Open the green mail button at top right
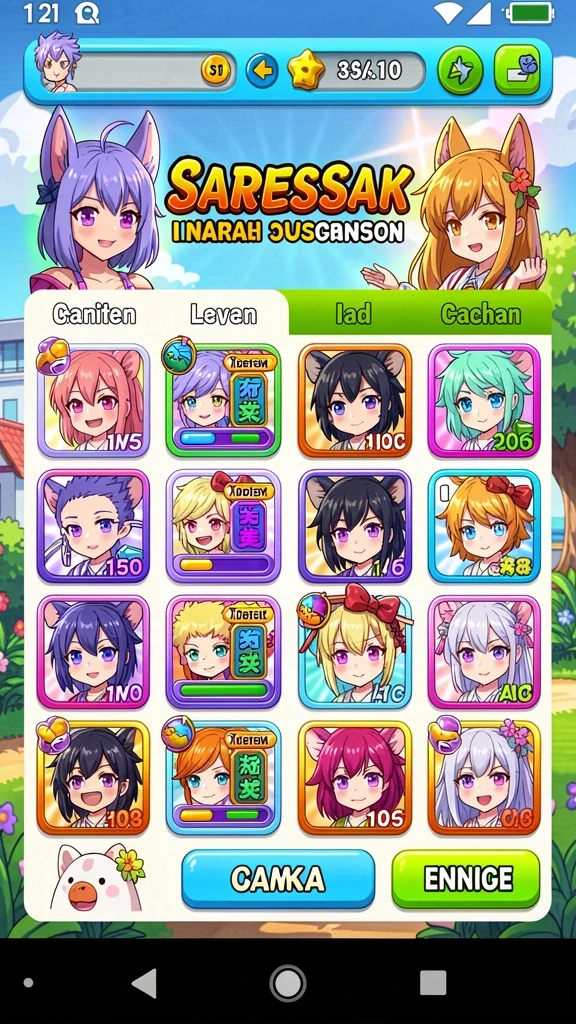Image resolution: width=576 pixels, height=1024 pixels. [517, 70]
